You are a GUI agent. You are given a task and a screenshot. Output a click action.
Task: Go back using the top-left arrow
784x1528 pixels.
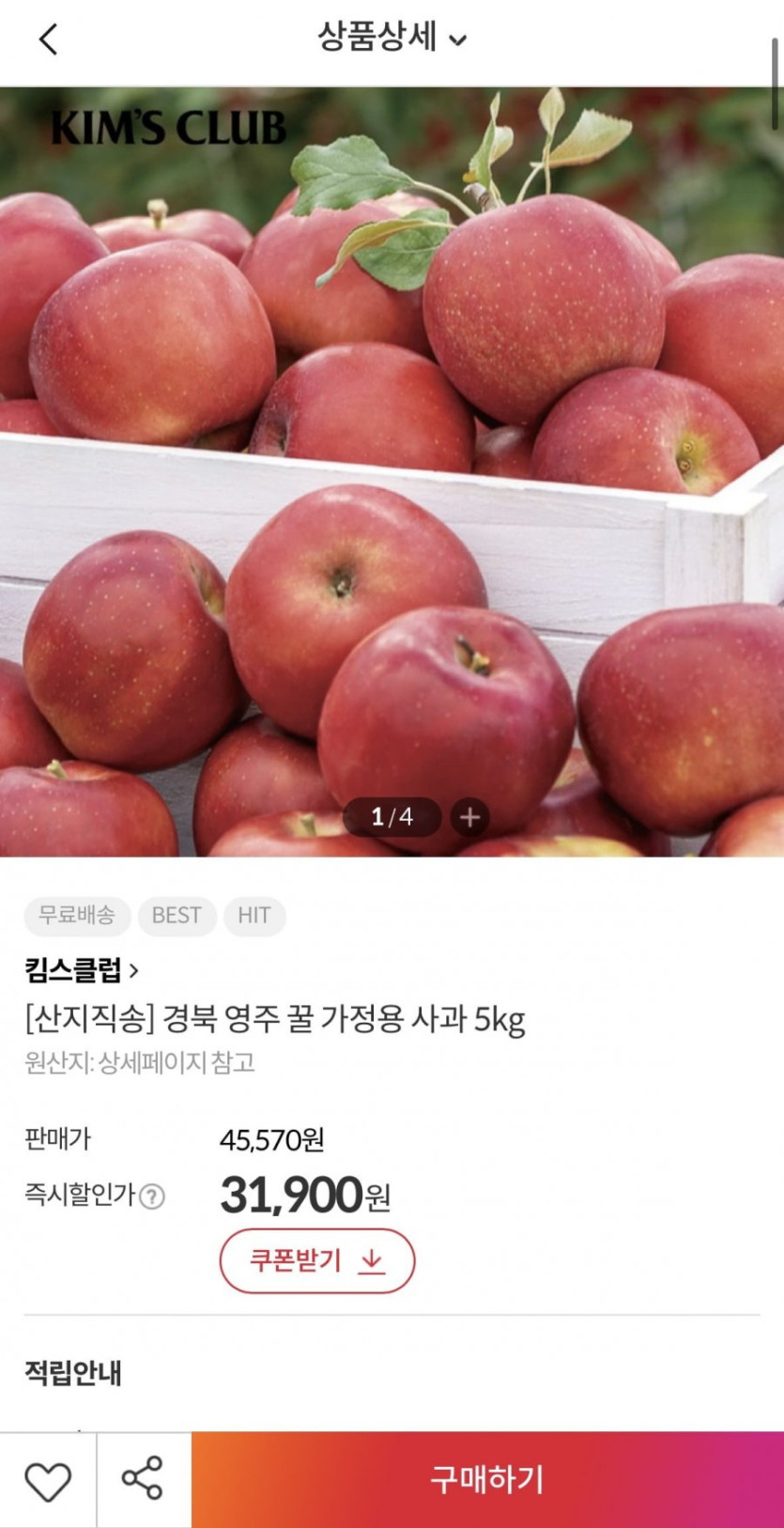(x=48, y=39)
